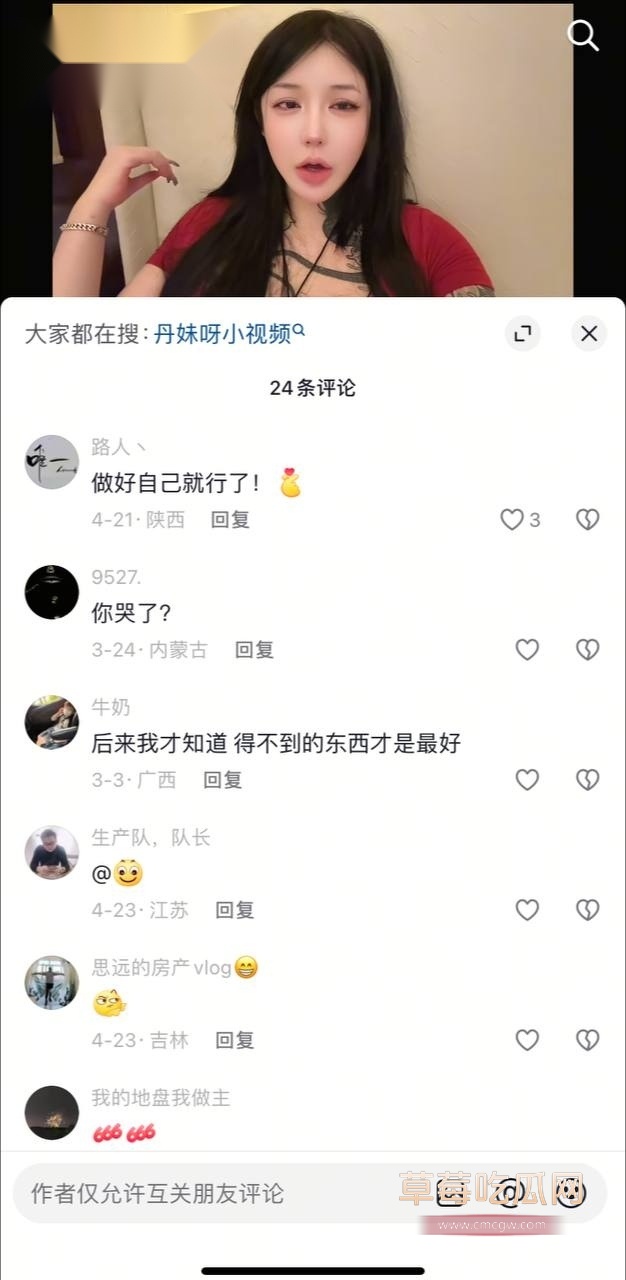The image size is (626, 1280).
Task: Like the comment by 生产队,队长
Action: click(x=527, y=910)
